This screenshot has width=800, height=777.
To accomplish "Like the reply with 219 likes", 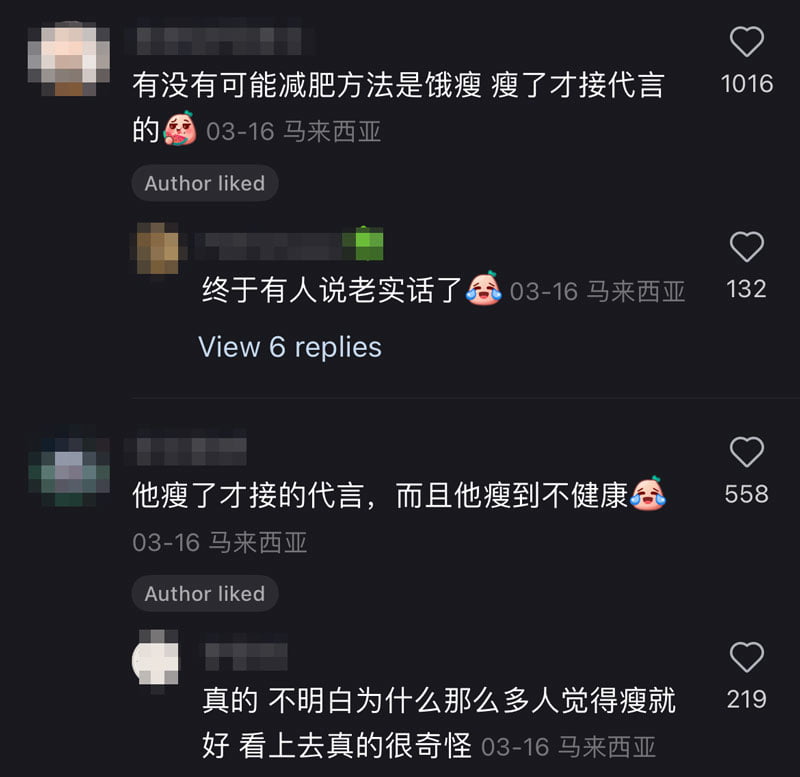I will coord(746,657).
